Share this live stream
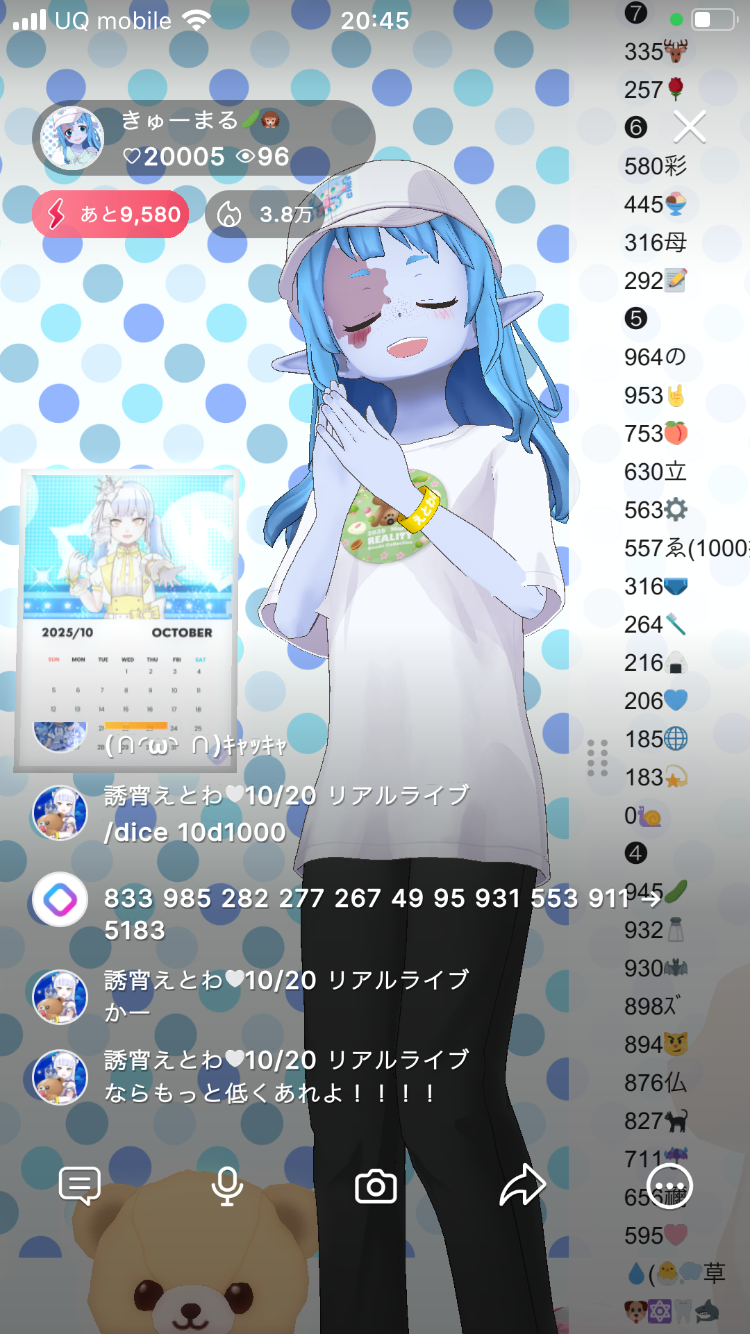 pos(522,1187)
